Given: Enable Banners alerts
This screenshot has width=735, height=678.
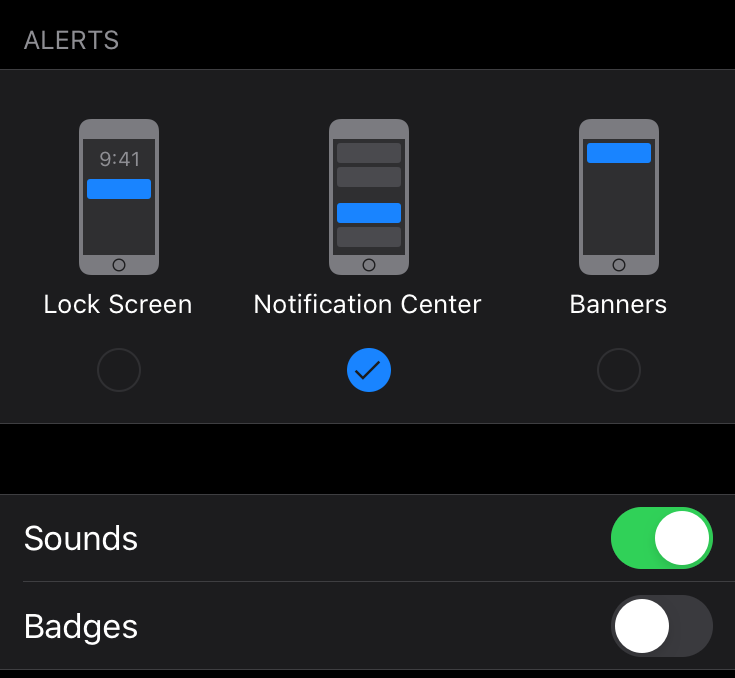Looking at the screenshot, I should click(x=618, y=372).
